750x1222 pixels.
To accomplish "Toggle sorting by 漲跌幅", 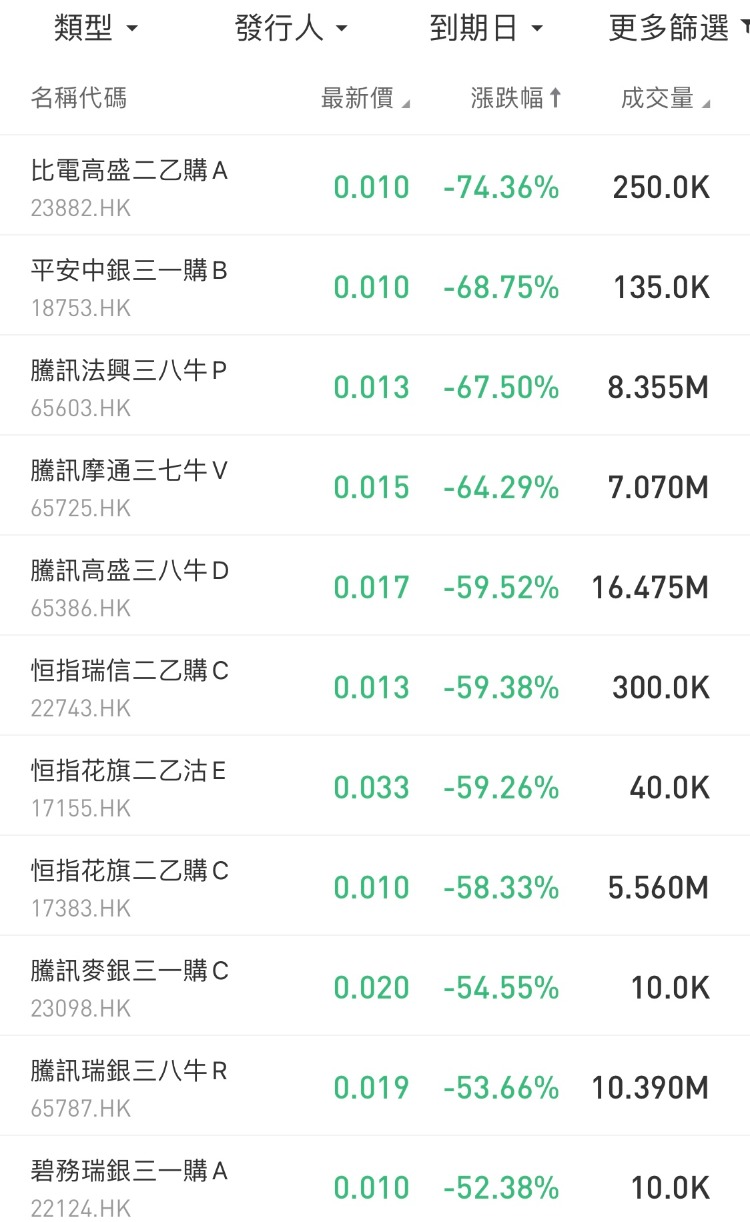I will point(516,98).
